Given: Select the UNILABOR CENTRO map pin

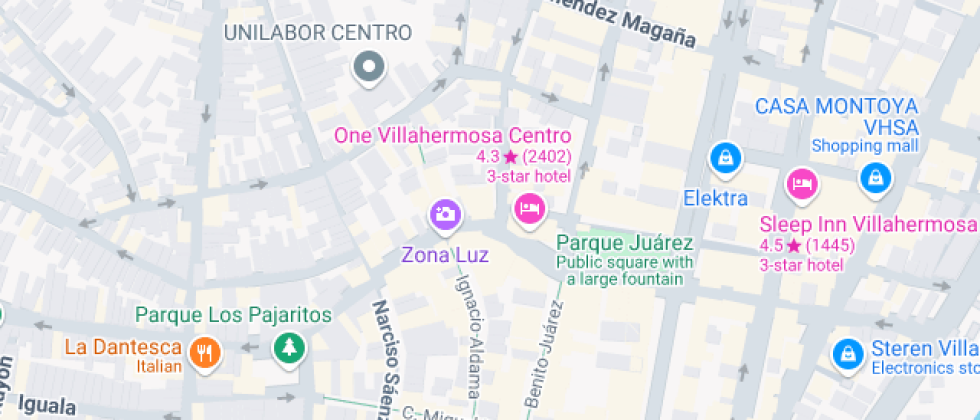Looking at the screenshot, I should [370, 68].
